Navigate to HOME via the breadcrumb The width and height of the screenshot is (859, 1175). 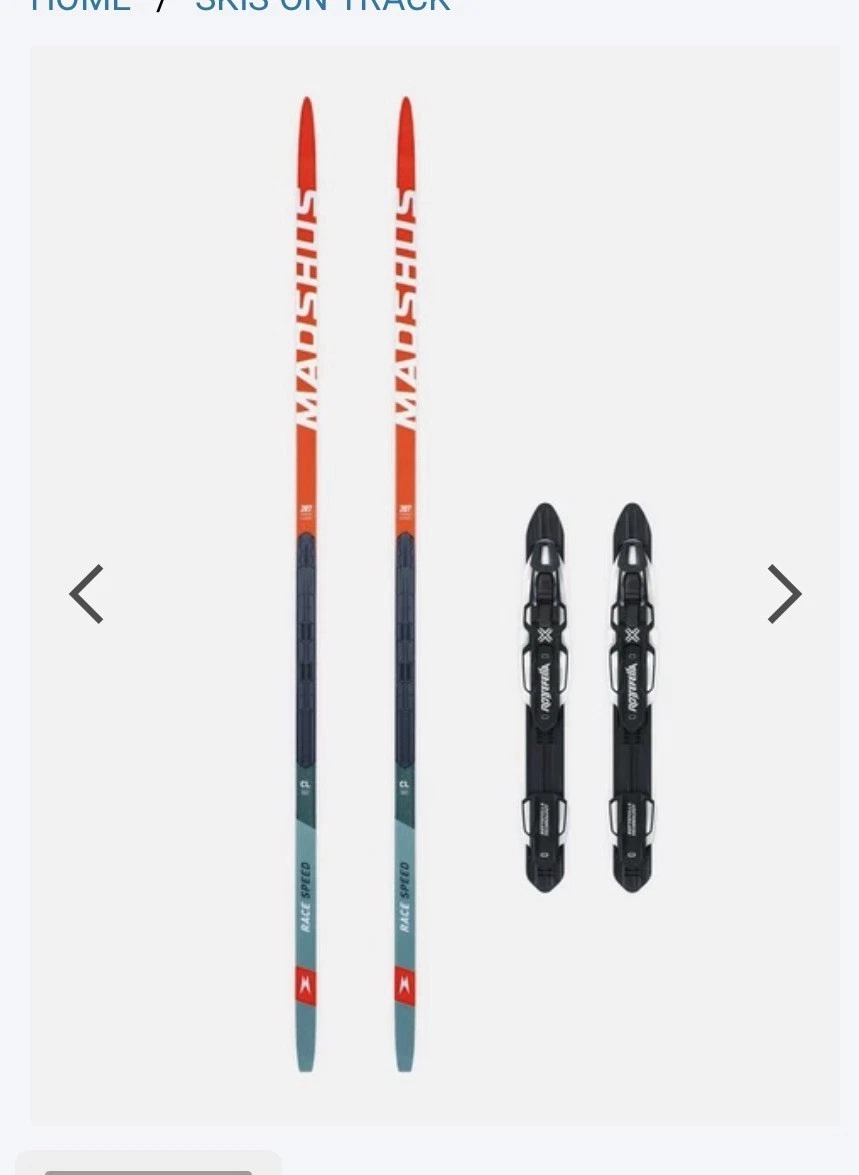[x=80, y=6]
